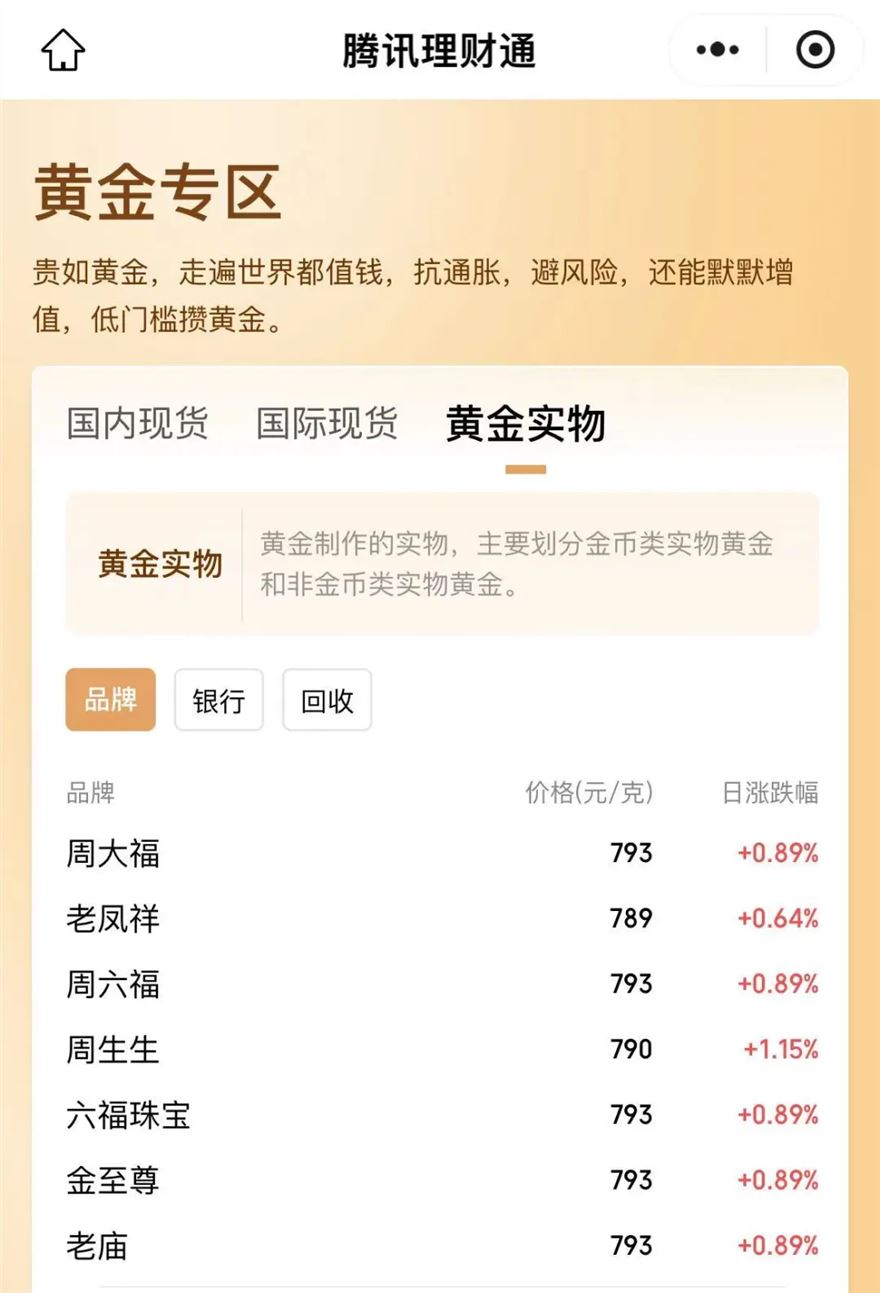This screenshot has width=880, height=1293.
Task: Open the 老凤祥 gold price row
Action: point(440,919)
